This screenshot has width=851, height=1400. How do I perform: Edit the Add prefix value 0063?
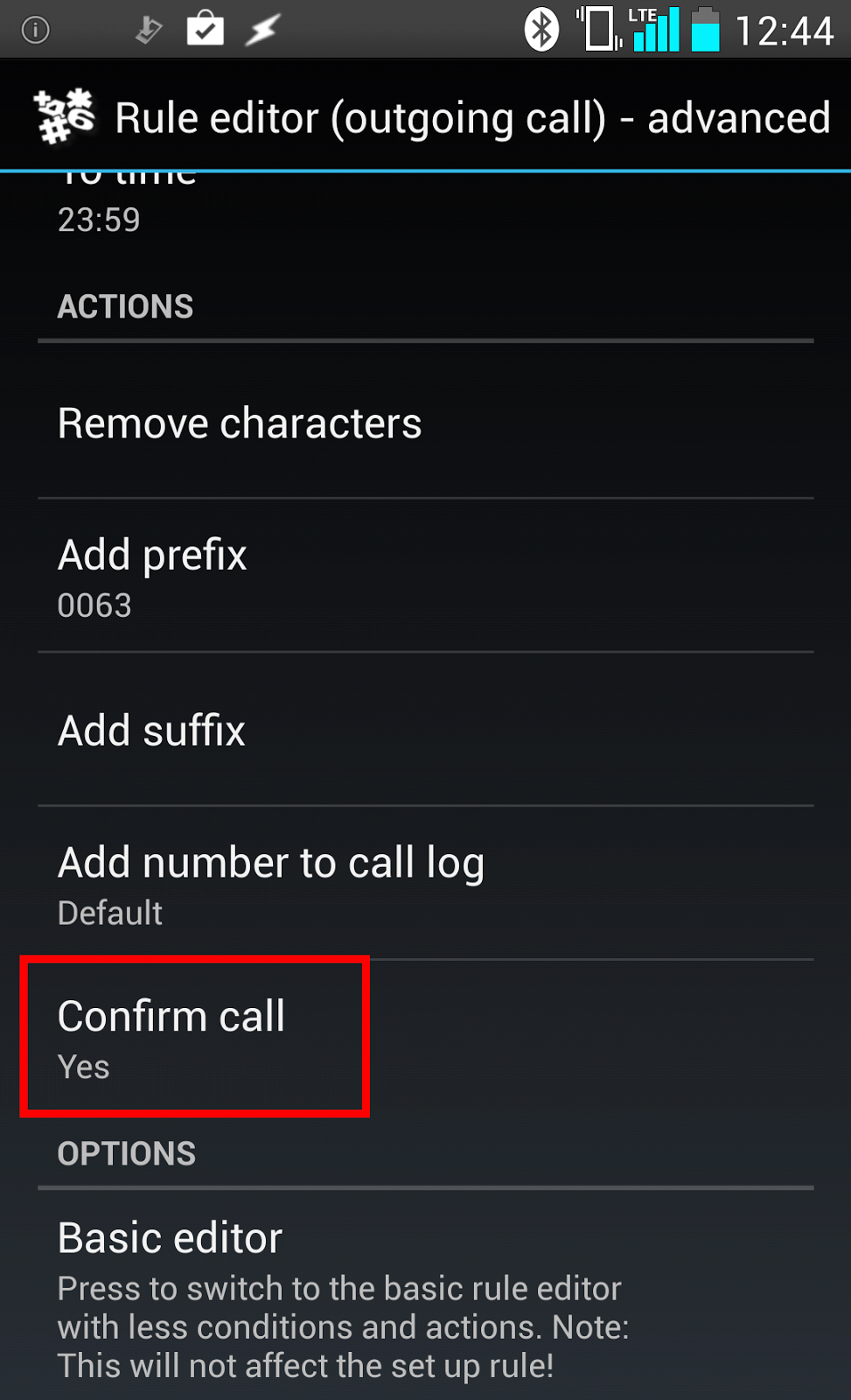point(425,577)
